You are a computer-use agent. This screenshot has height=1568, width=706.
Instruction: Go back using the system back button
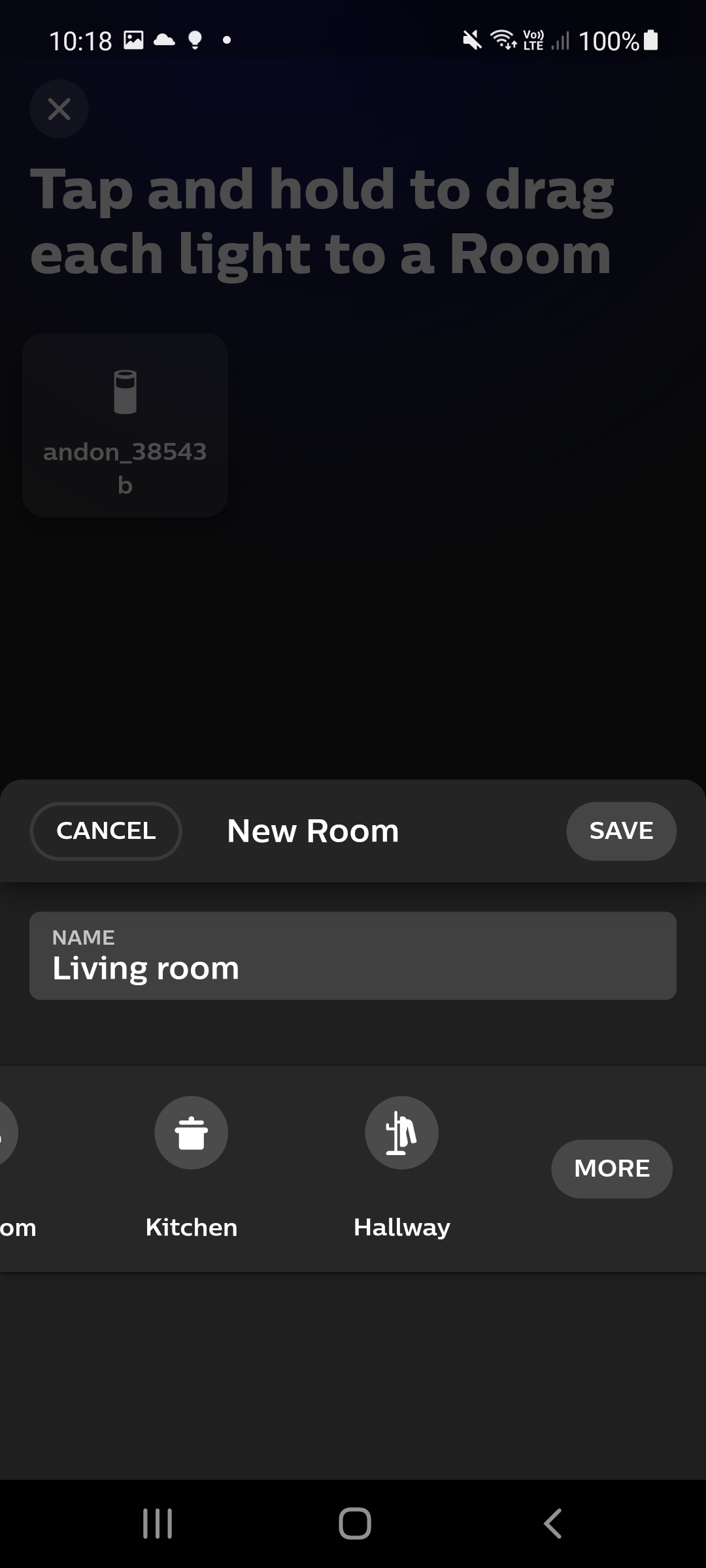pos(552,1524)
